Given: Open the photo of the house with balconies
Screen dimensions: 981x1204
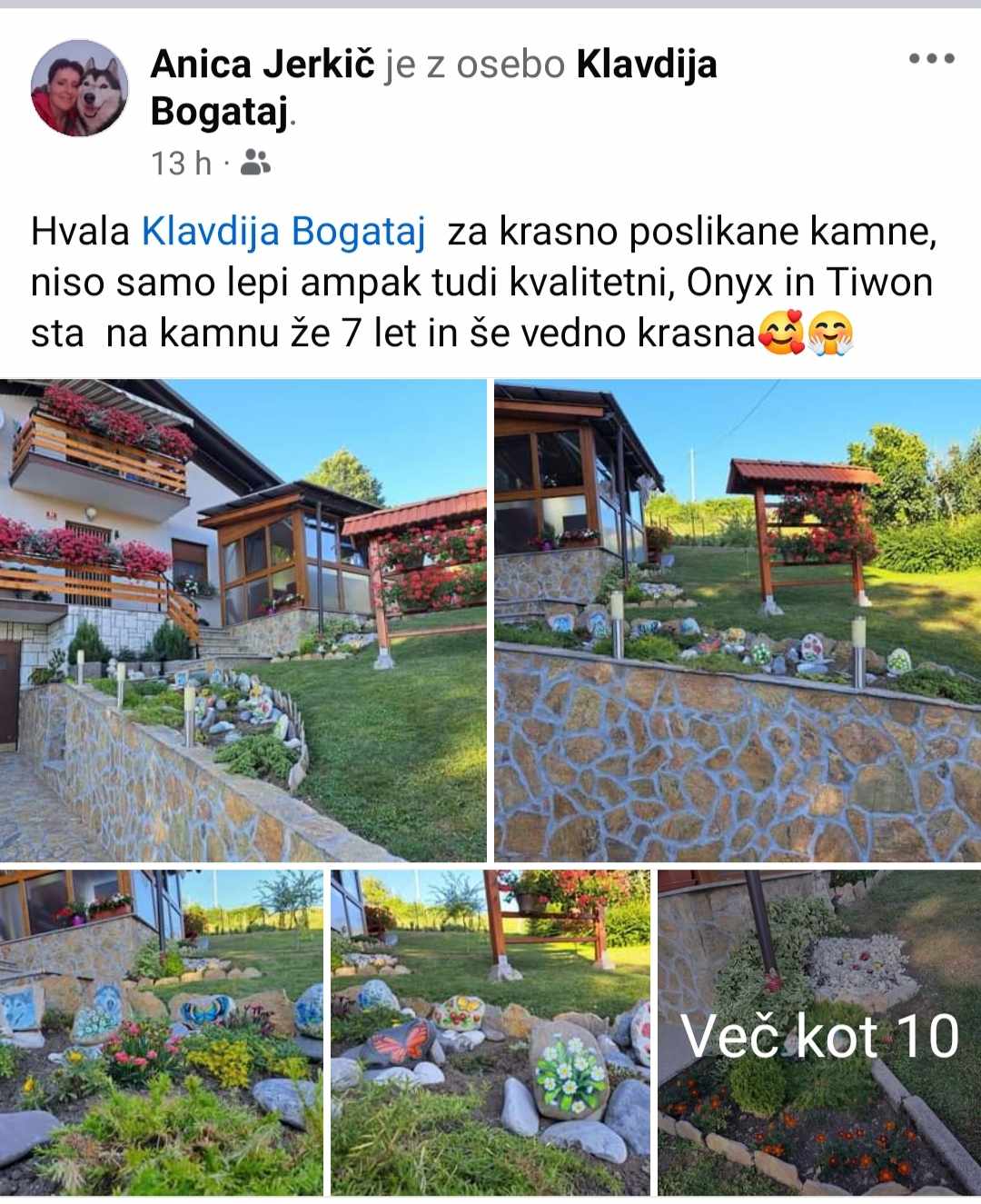Looking at the screenshot, I should tap(243, 620).
